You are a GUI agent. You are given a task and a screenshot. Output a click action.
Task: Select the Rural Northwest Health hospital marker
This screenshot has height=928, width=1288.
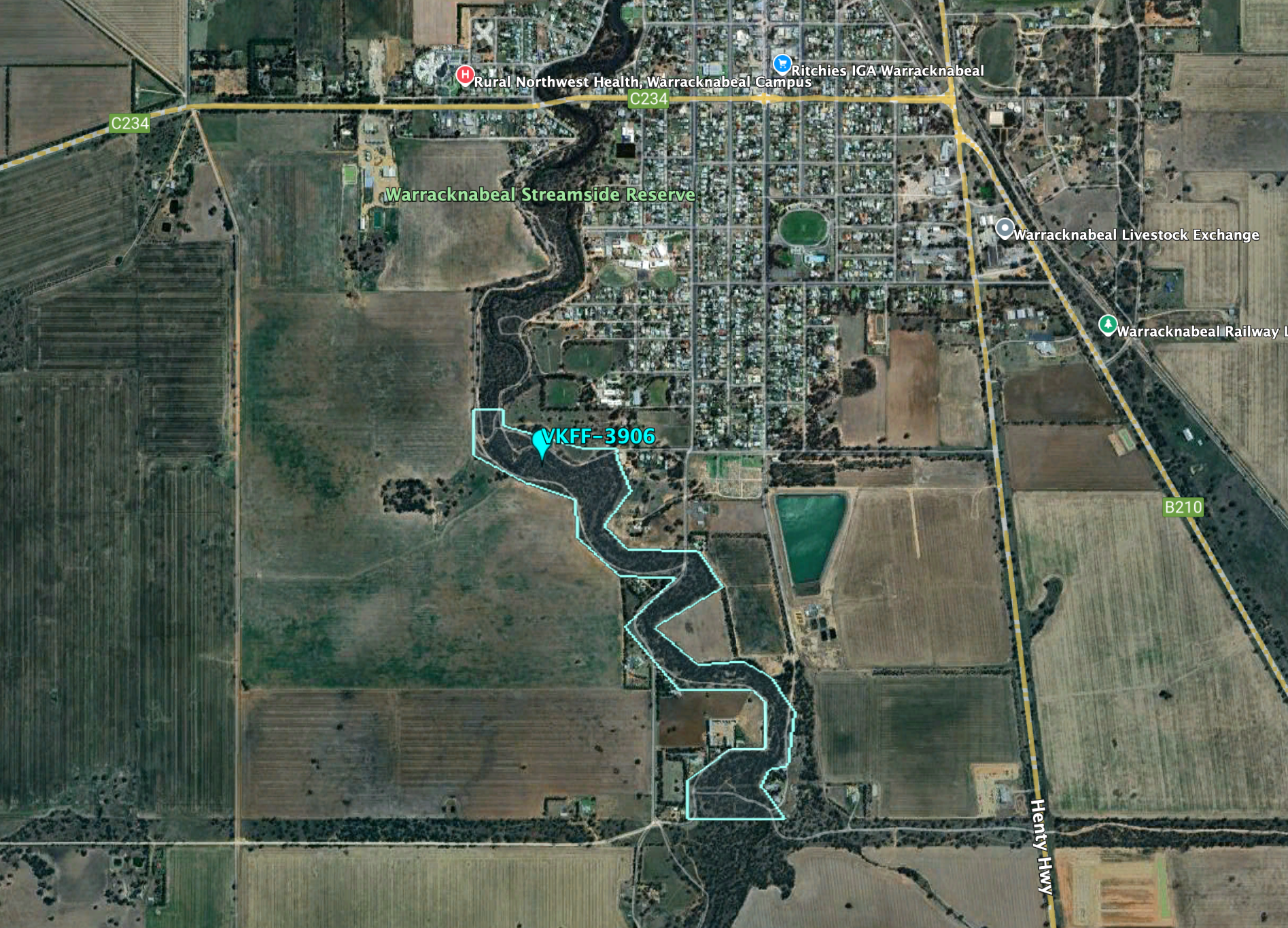tap(464, 75)
